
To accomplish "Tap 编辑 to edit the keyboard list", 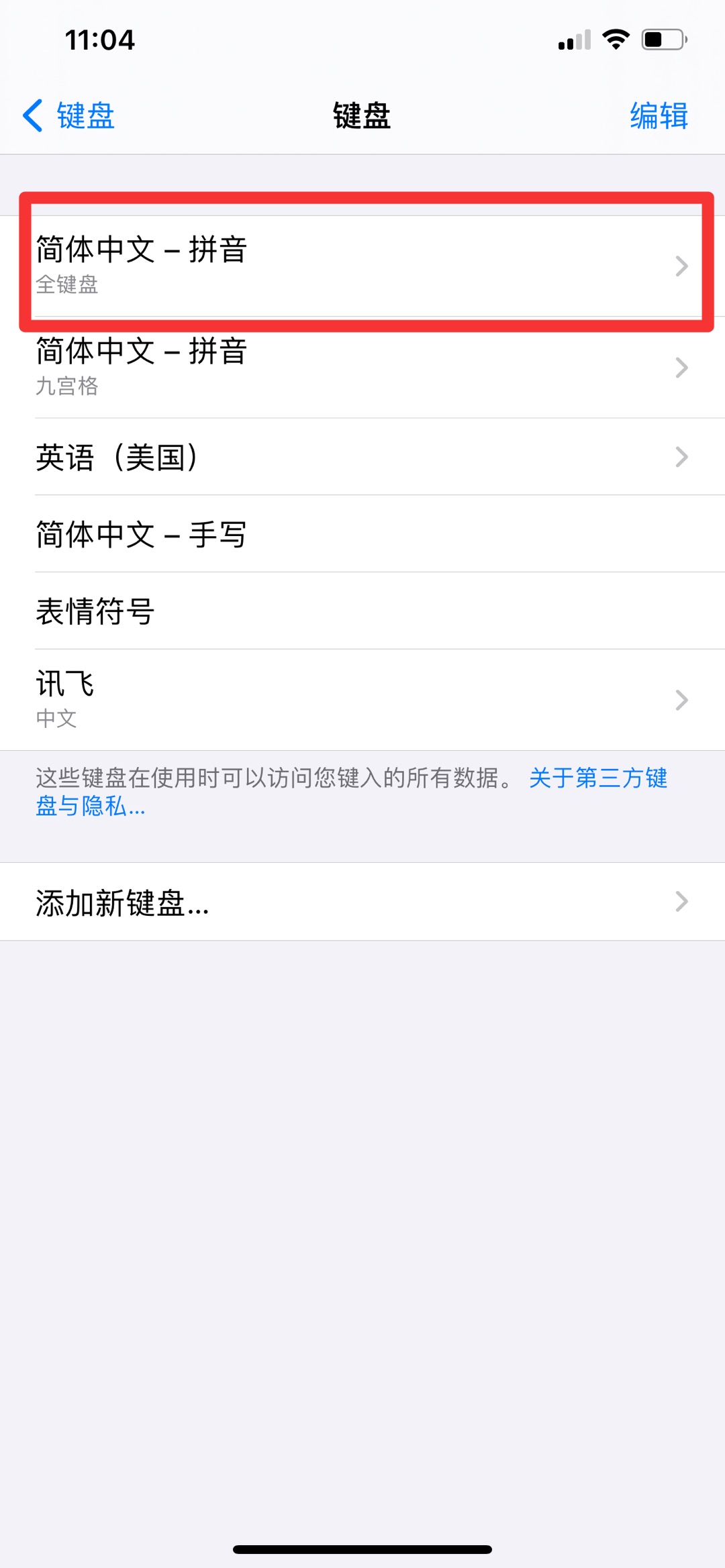I will pos(659,115).
